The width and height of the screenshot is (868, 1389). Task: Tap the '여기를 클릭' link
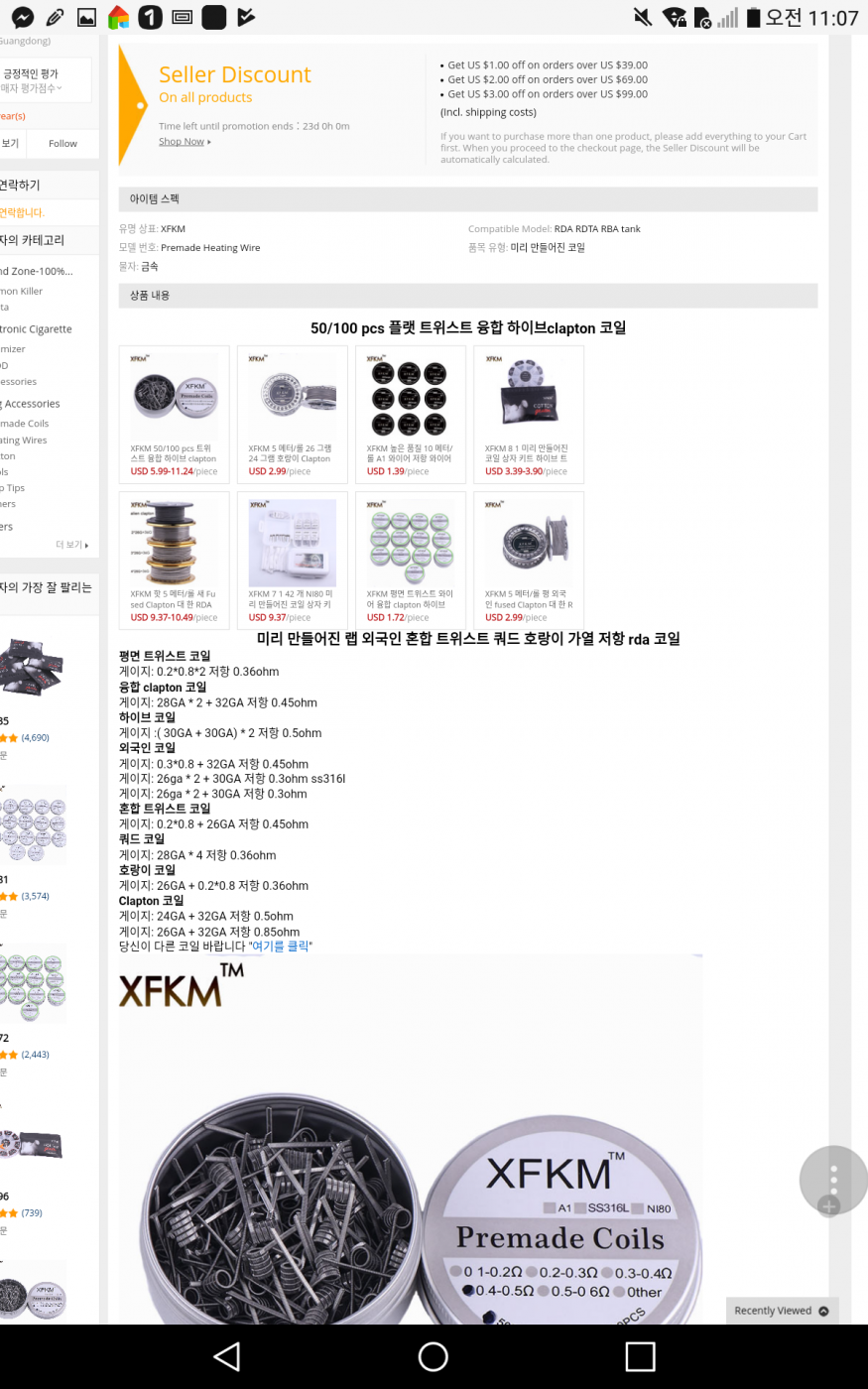[x=281, y=947]
